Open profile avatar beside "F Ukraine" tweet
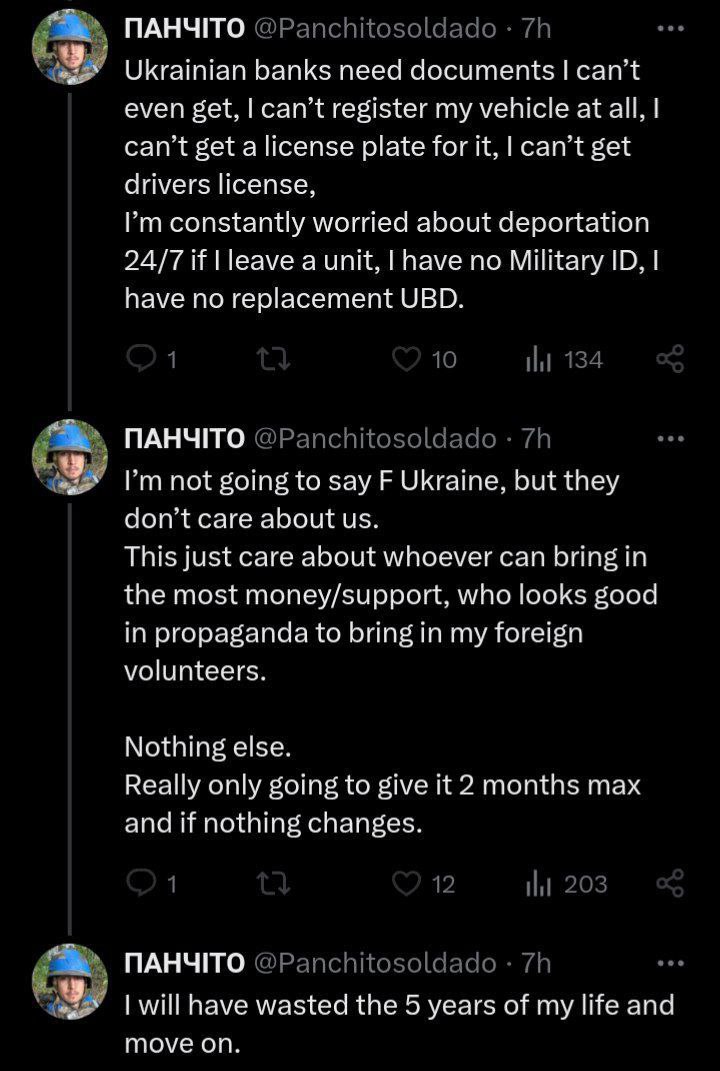The width and height of the screenshot is (720, 1071). pos(69,456)
